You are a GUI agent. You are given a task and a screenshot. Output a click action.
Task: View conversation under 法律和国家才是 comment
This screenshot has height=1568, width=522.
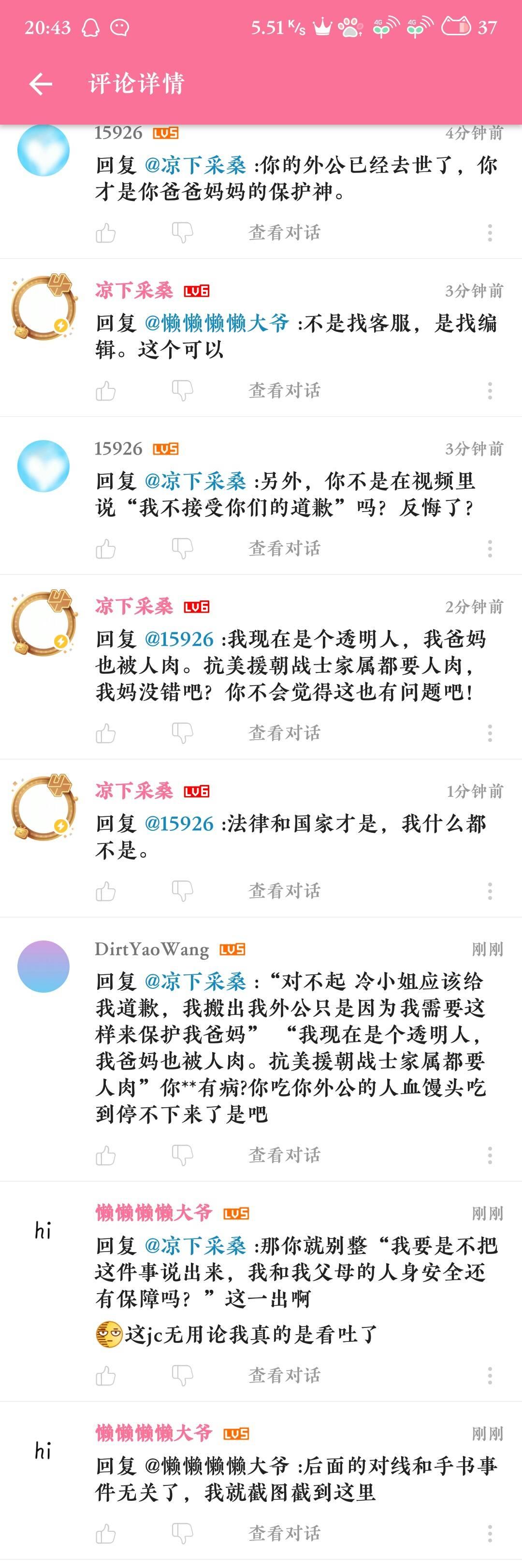click(284, 891)
